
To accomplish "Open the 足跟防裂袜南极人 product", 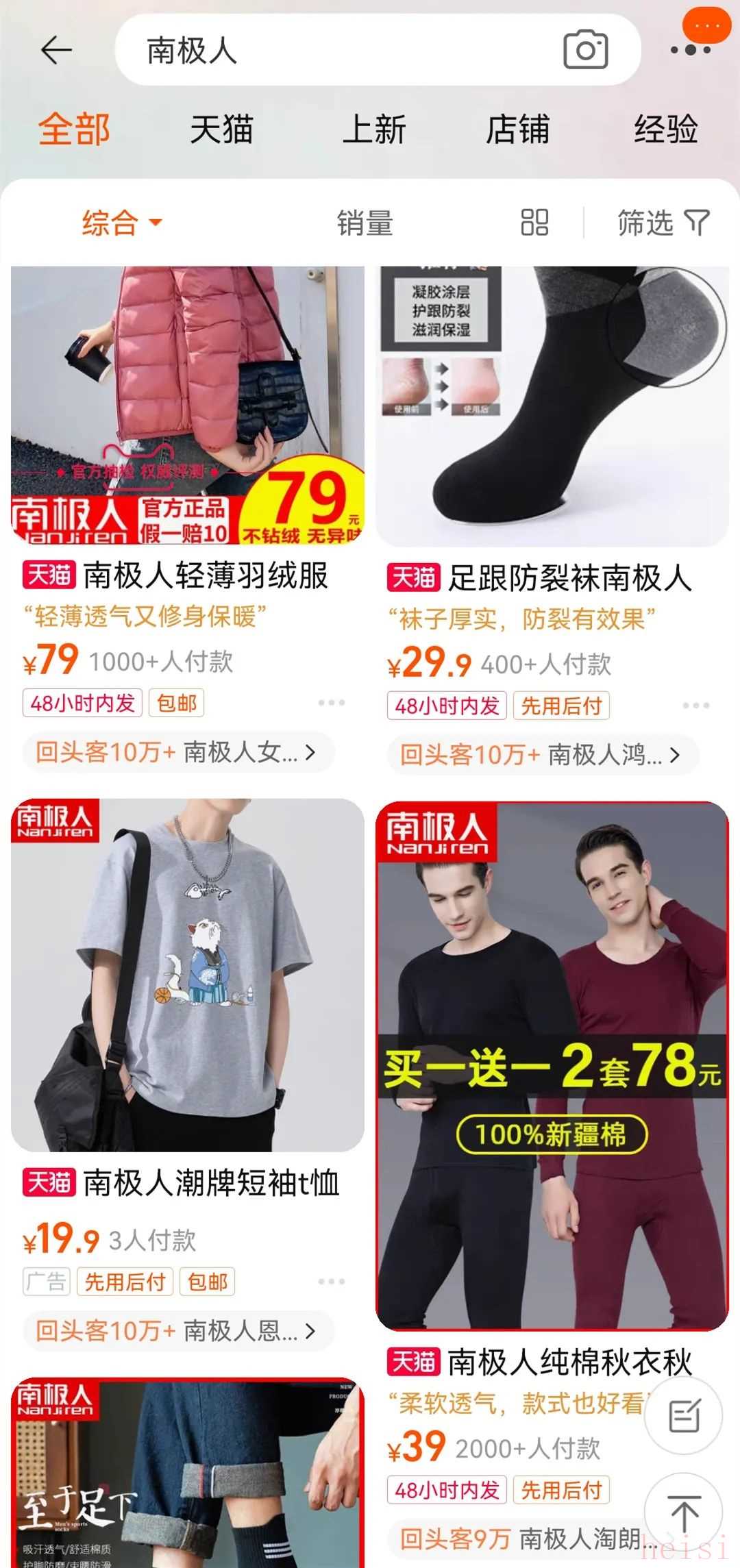I will (569, 577).
